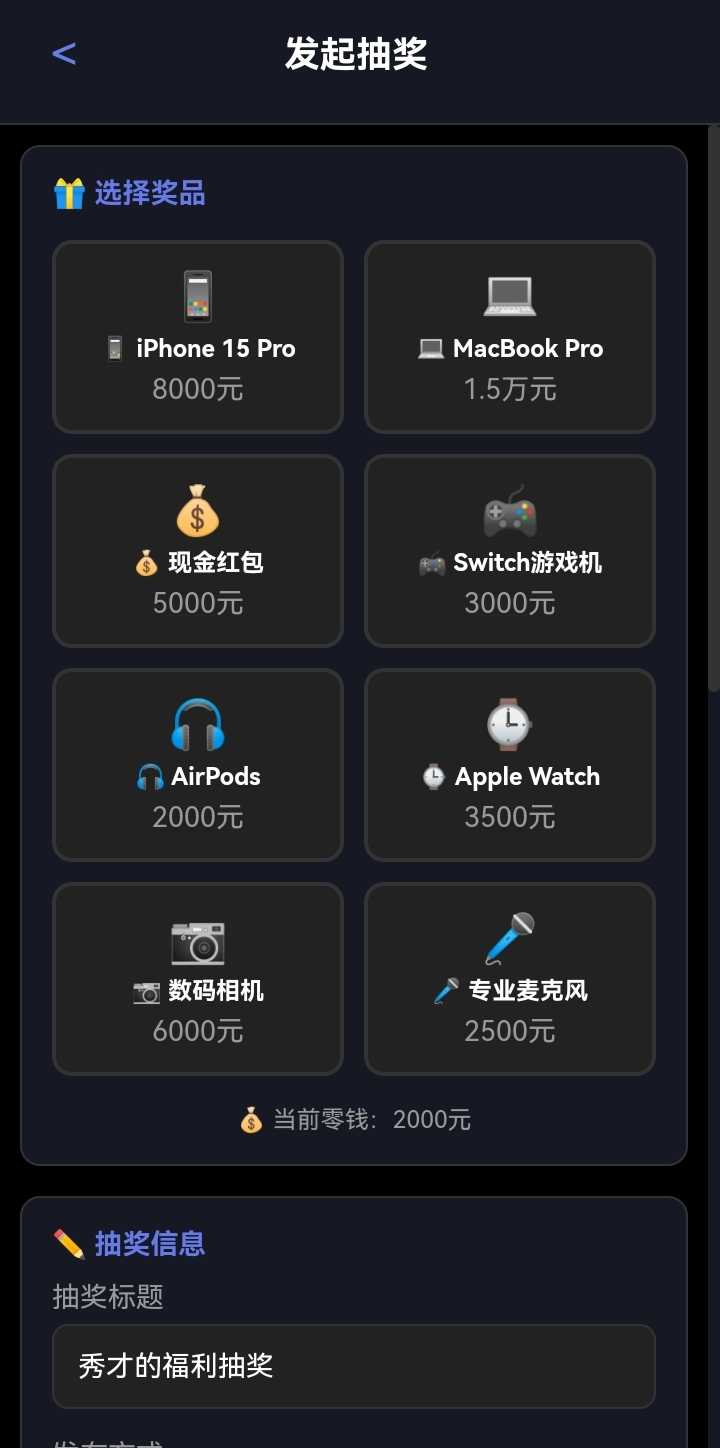Pick the 现金红包 5000元 prize

point(198,551)
